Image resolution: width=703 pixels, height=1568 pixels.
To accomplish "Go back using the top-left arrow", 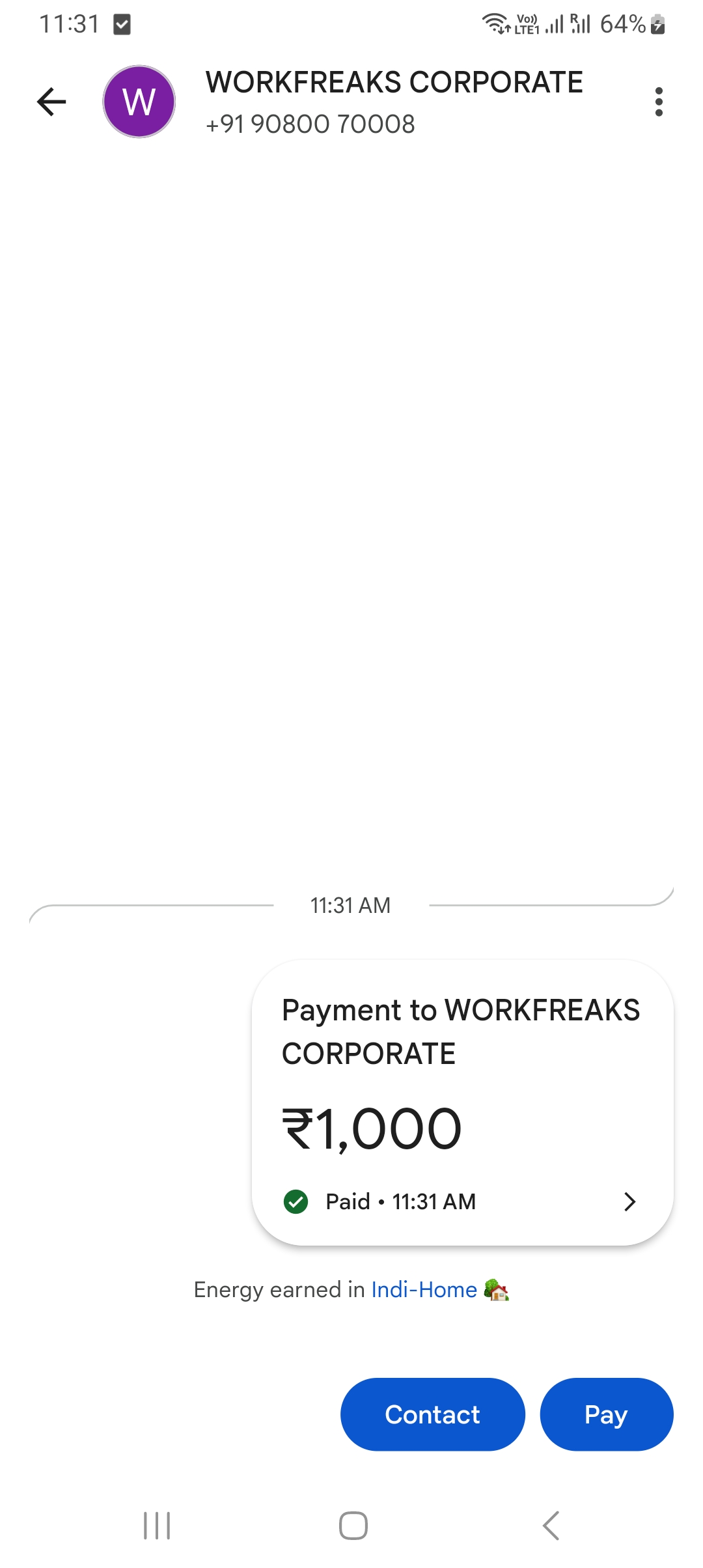I will (51, 102).
